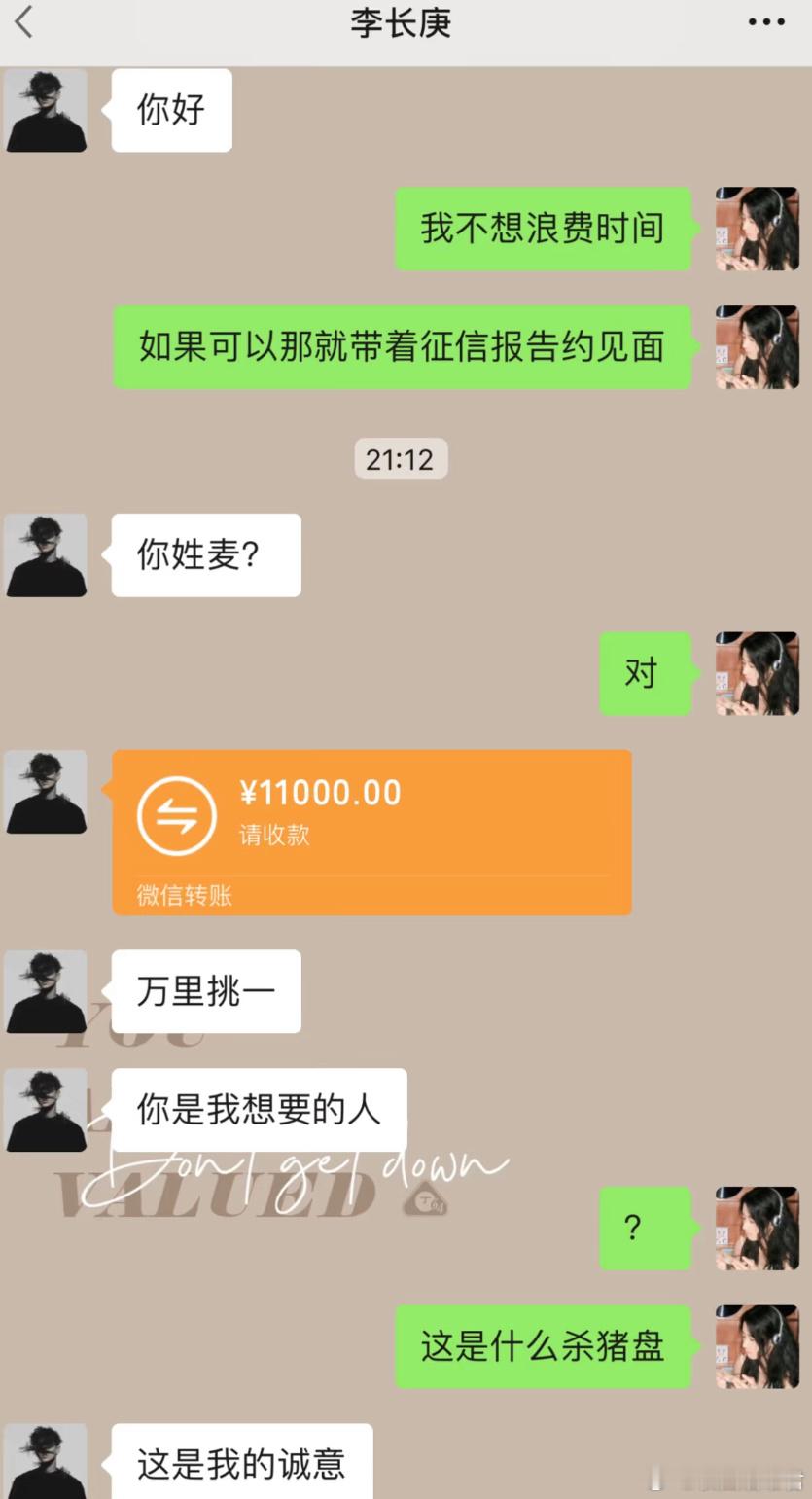The image size is (812, 1499).
Task: Select the "你好" message bubble
Action: coord(171,110)
